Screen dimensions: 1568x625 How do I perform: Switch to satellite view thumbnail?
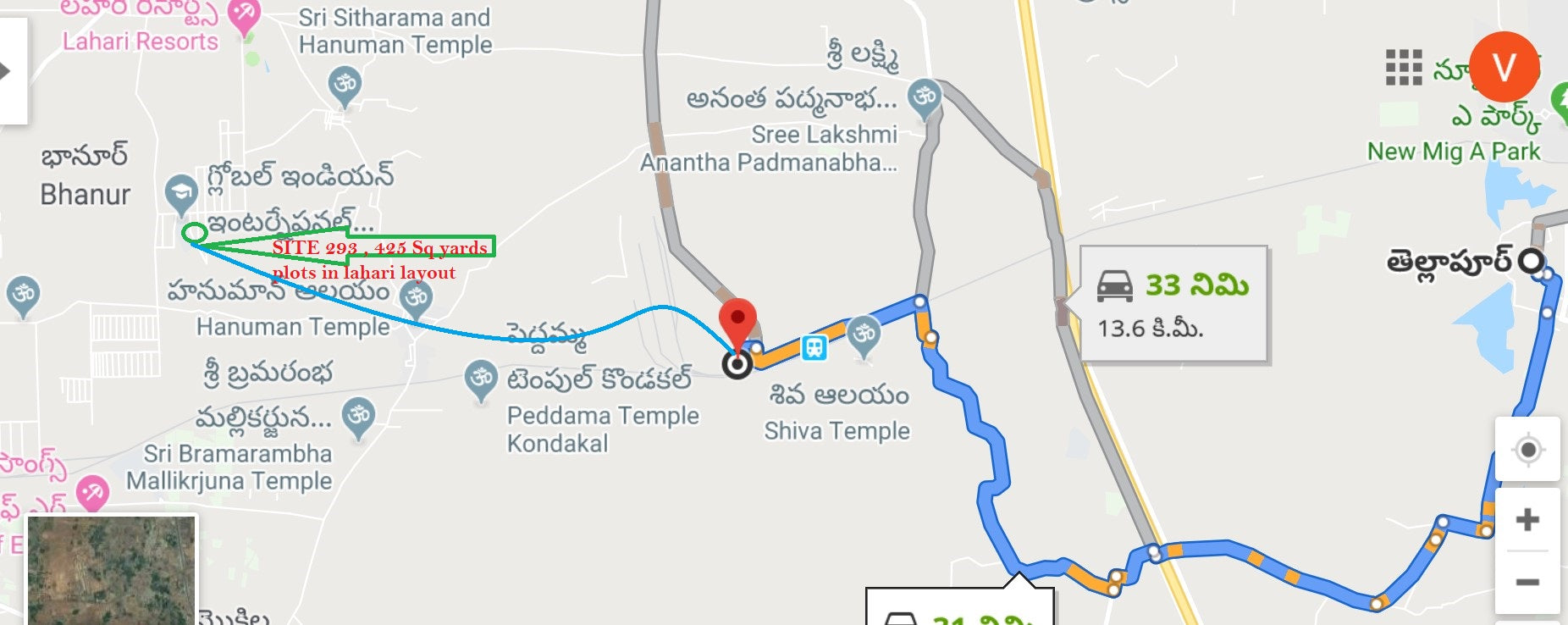[112, 570]
